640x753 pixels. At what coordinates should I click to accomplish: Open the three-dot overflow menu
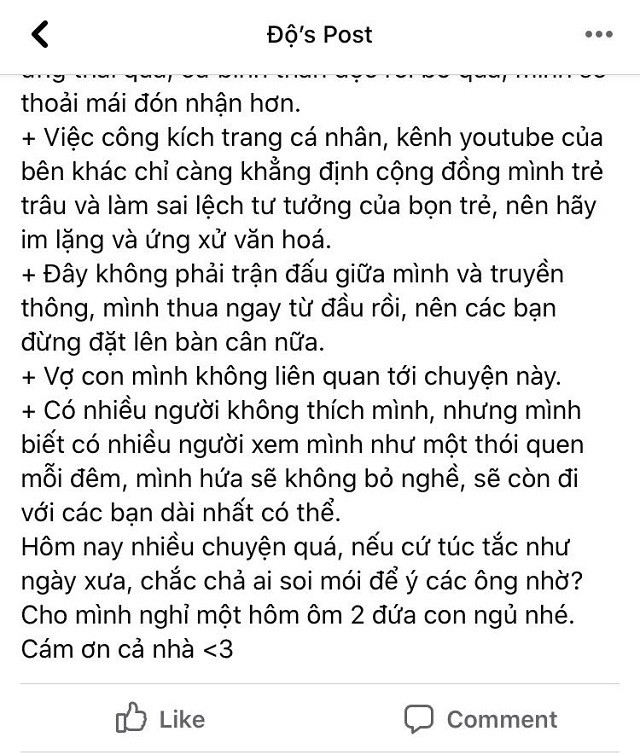598,35
